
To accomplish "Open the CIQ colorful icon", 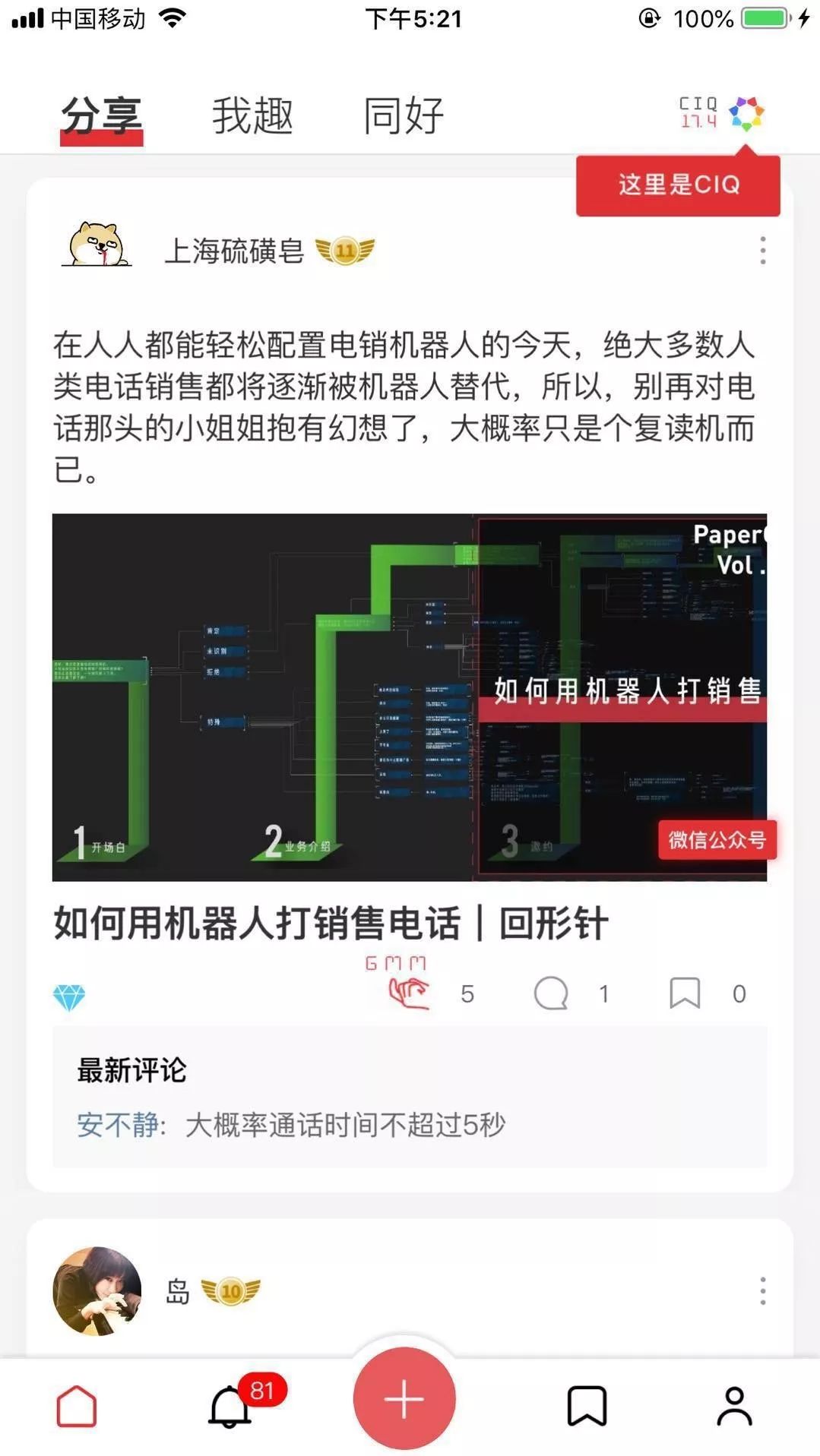I will (x=746, y=113).
